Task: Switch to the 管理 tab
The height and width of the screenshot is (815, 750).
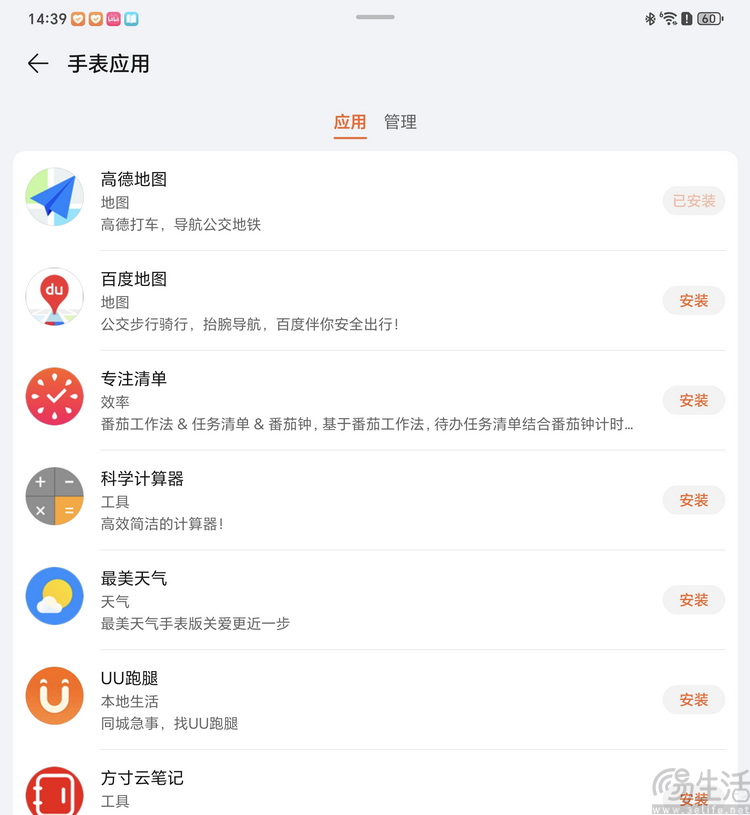Action: 400,122
